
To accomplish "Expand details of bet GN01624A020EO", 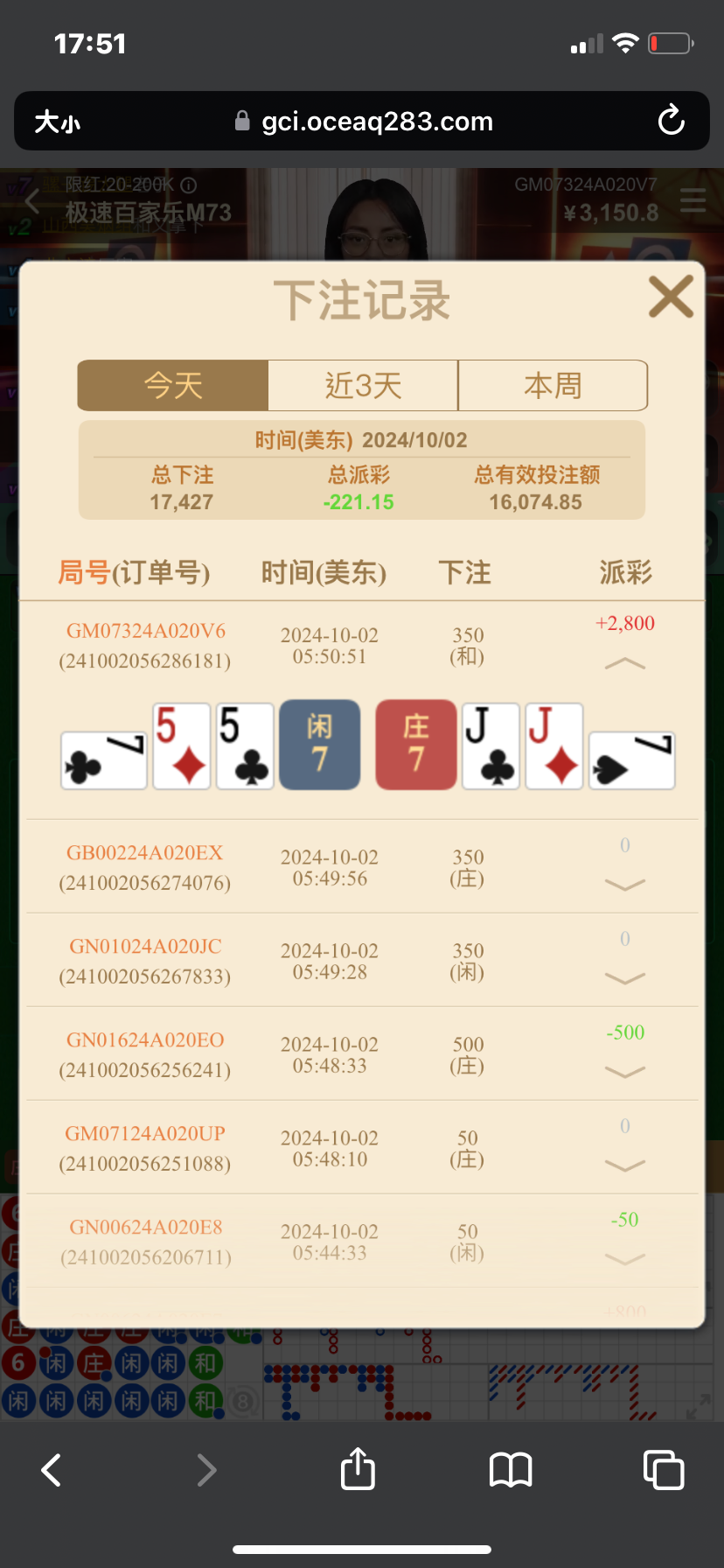I will [624, 1072].
